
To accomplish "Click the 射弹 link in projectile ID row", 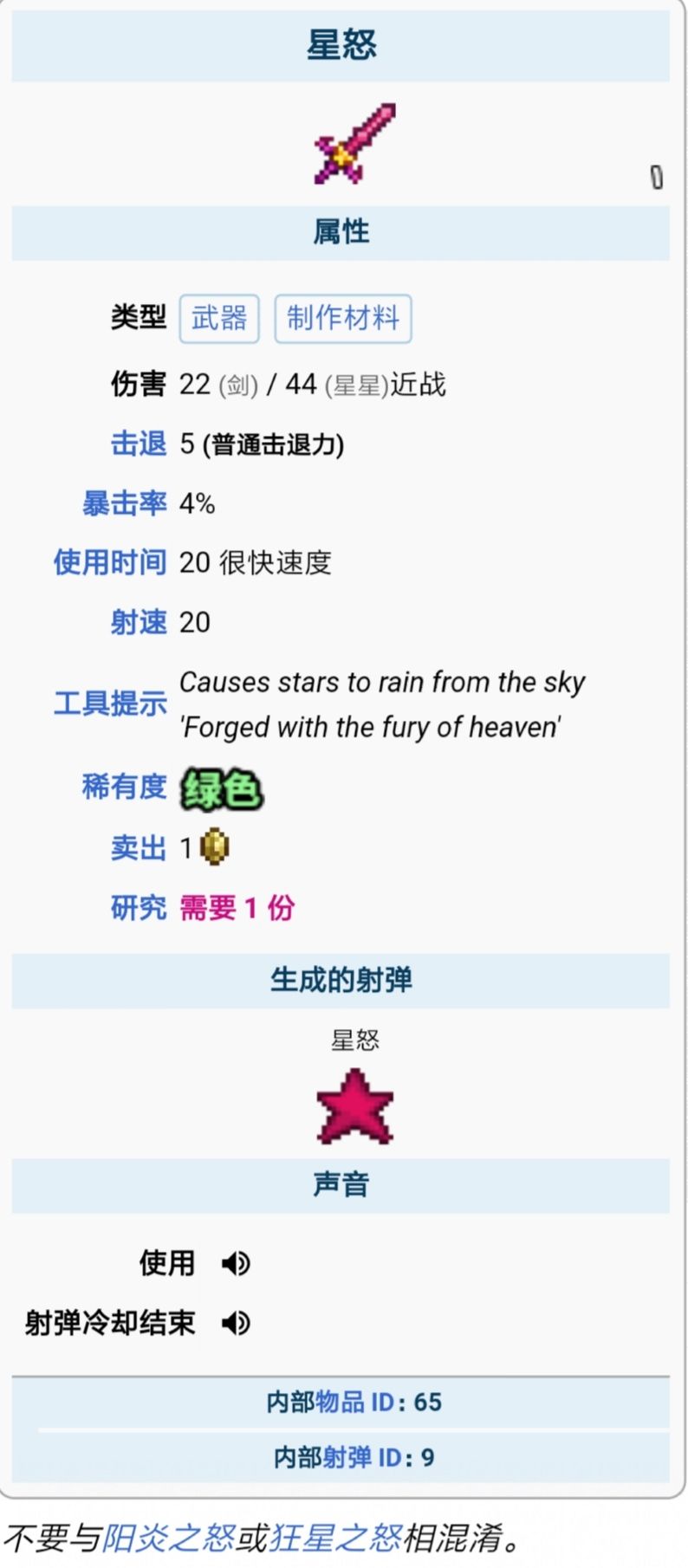I will [345, 1457].
